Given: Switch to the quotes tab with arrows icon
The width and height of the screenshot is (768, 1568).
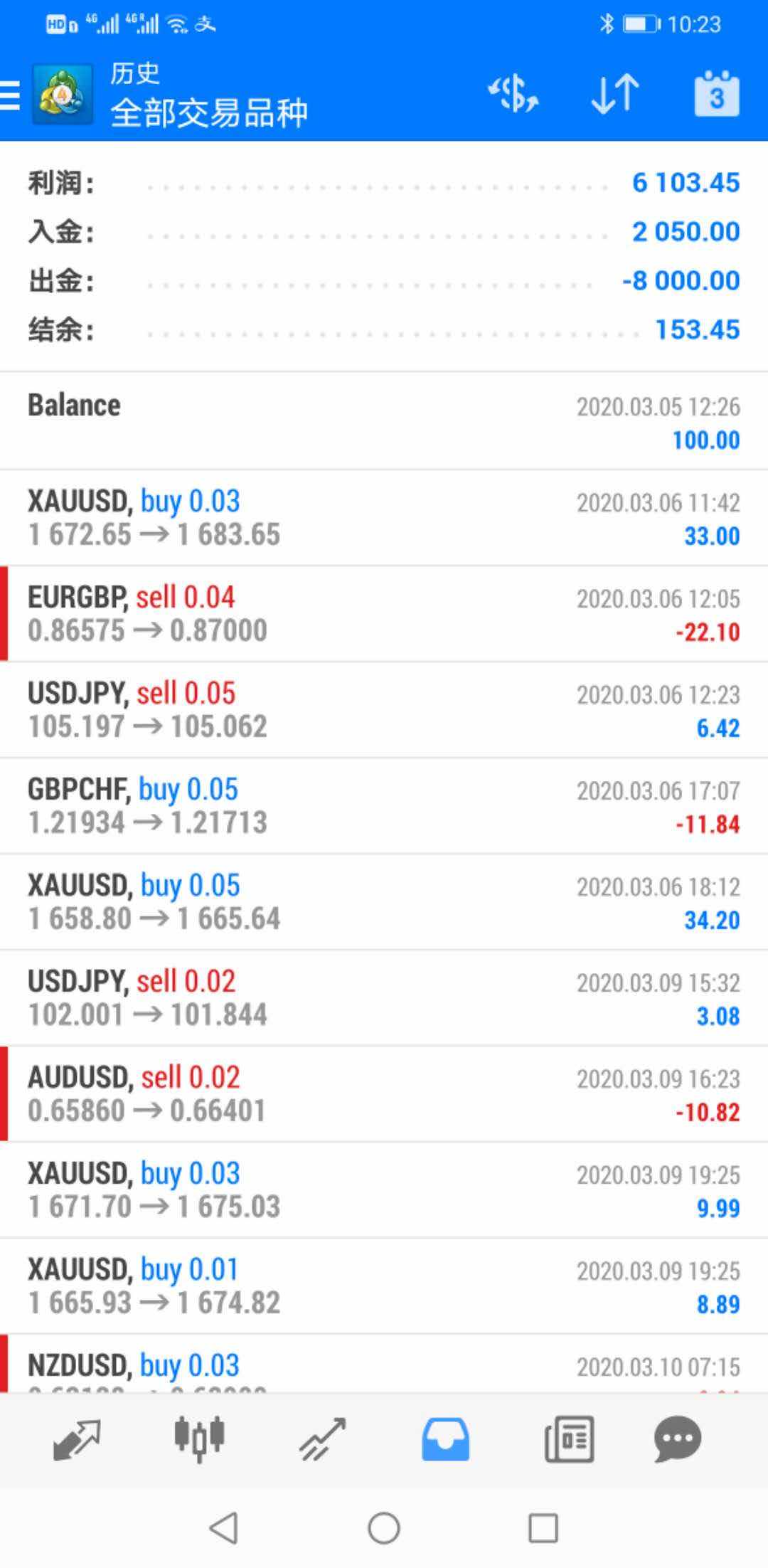Looking at the screenshot, I should (x=77, y=1439).
